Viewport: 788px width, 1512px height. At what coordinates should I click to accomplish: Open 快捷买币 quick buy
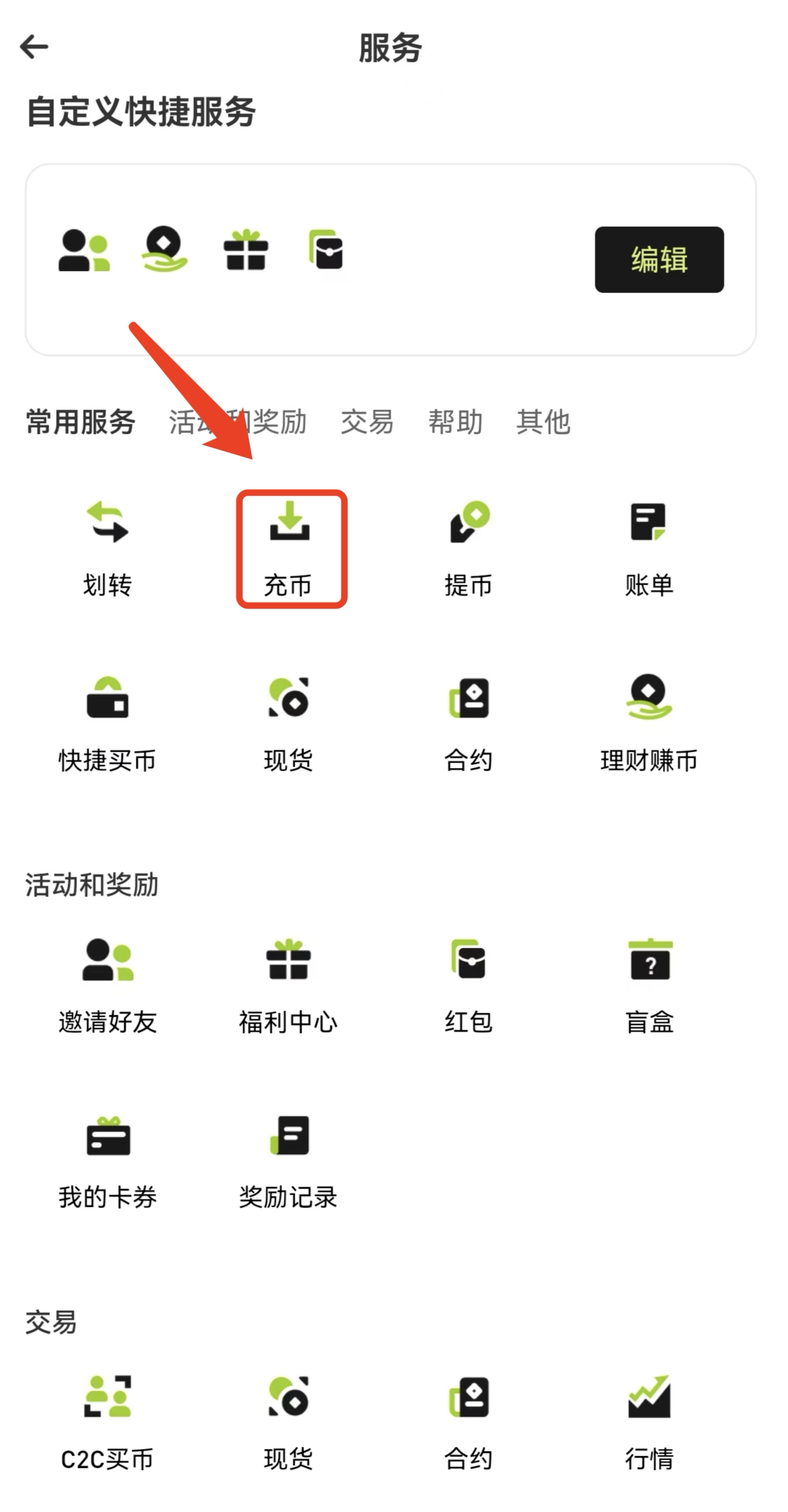(107, 724)
